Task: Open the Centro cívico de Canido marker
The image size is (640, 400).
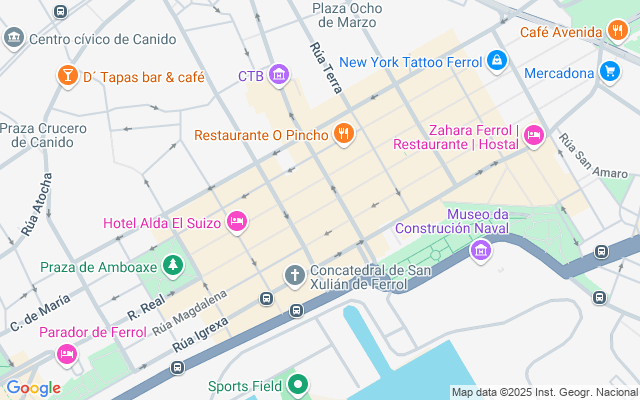Action: (14, 38)
